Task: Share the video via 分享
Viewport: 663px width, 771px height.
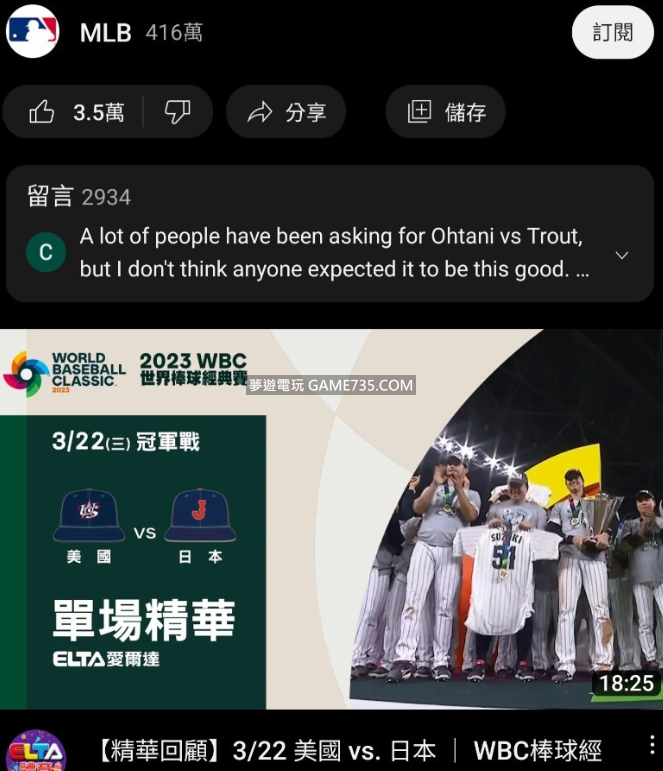Action: 286,112
